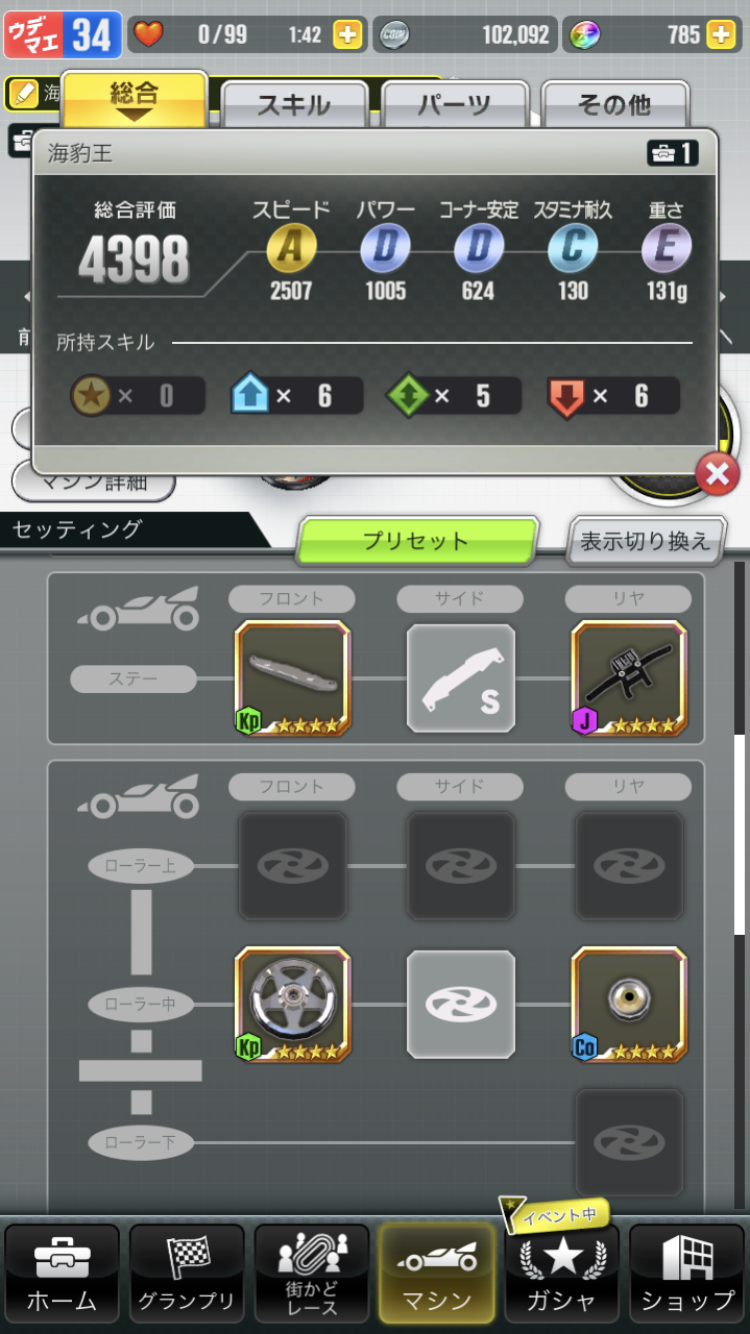The height and width of the screenshot is (1334, 750).
Task: Add gems with the plus next to 785
Action: tap(721, 35)
